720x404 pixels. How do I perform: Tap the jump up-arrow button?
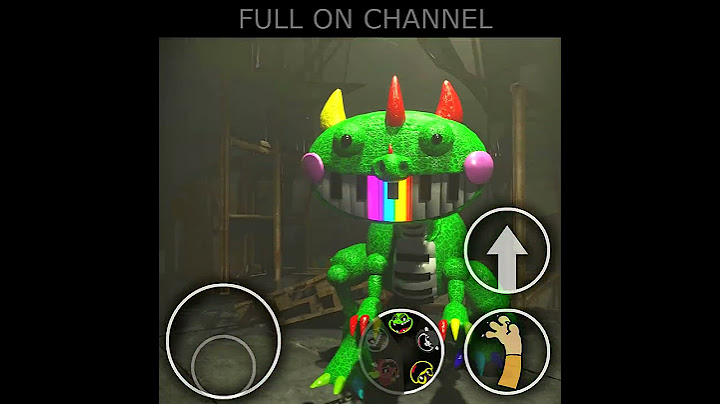tap(507, 251)
